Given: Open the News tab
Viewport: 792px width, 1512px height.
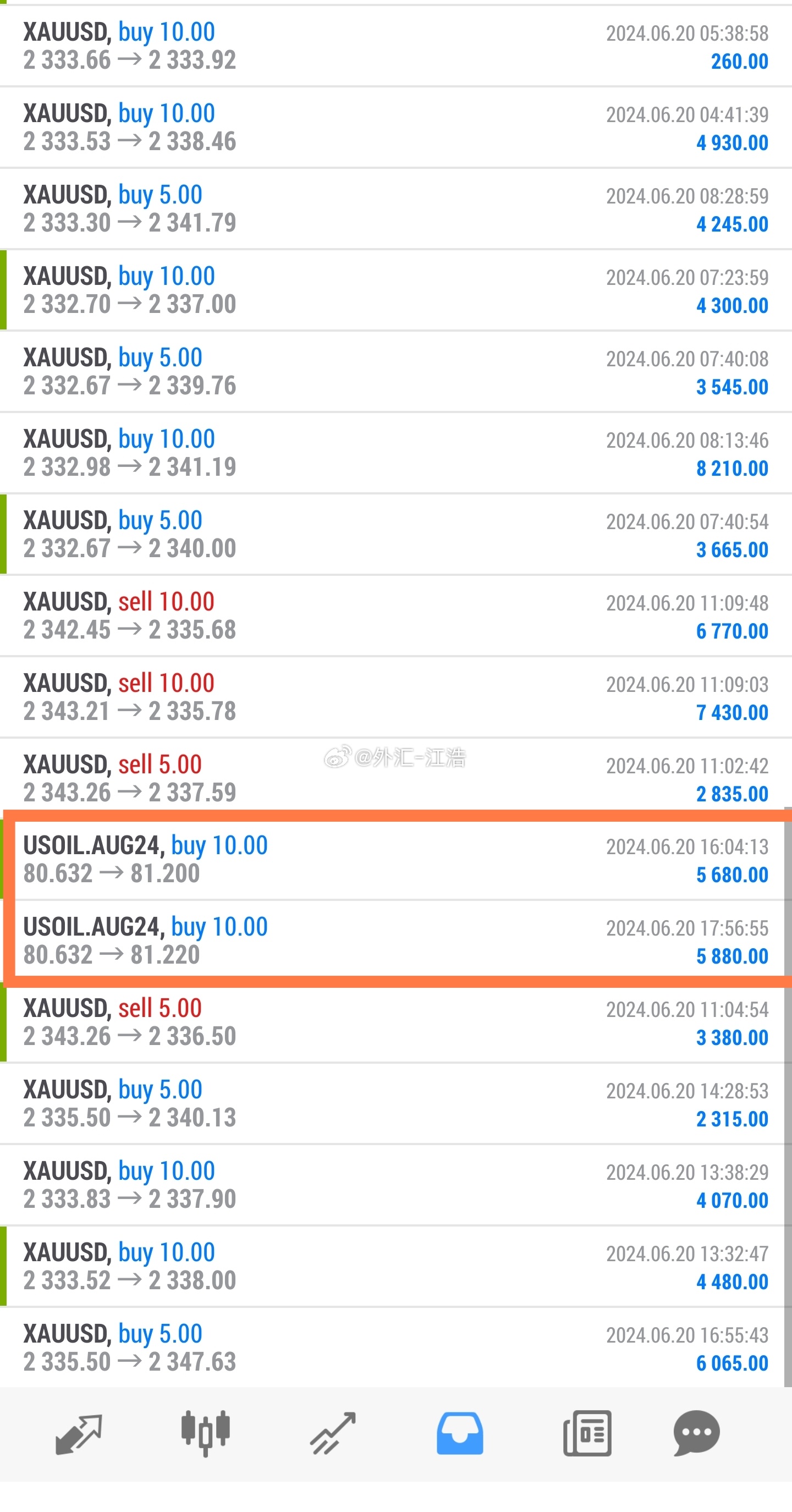Looking at the screenshot, I should pos(587,1433).
